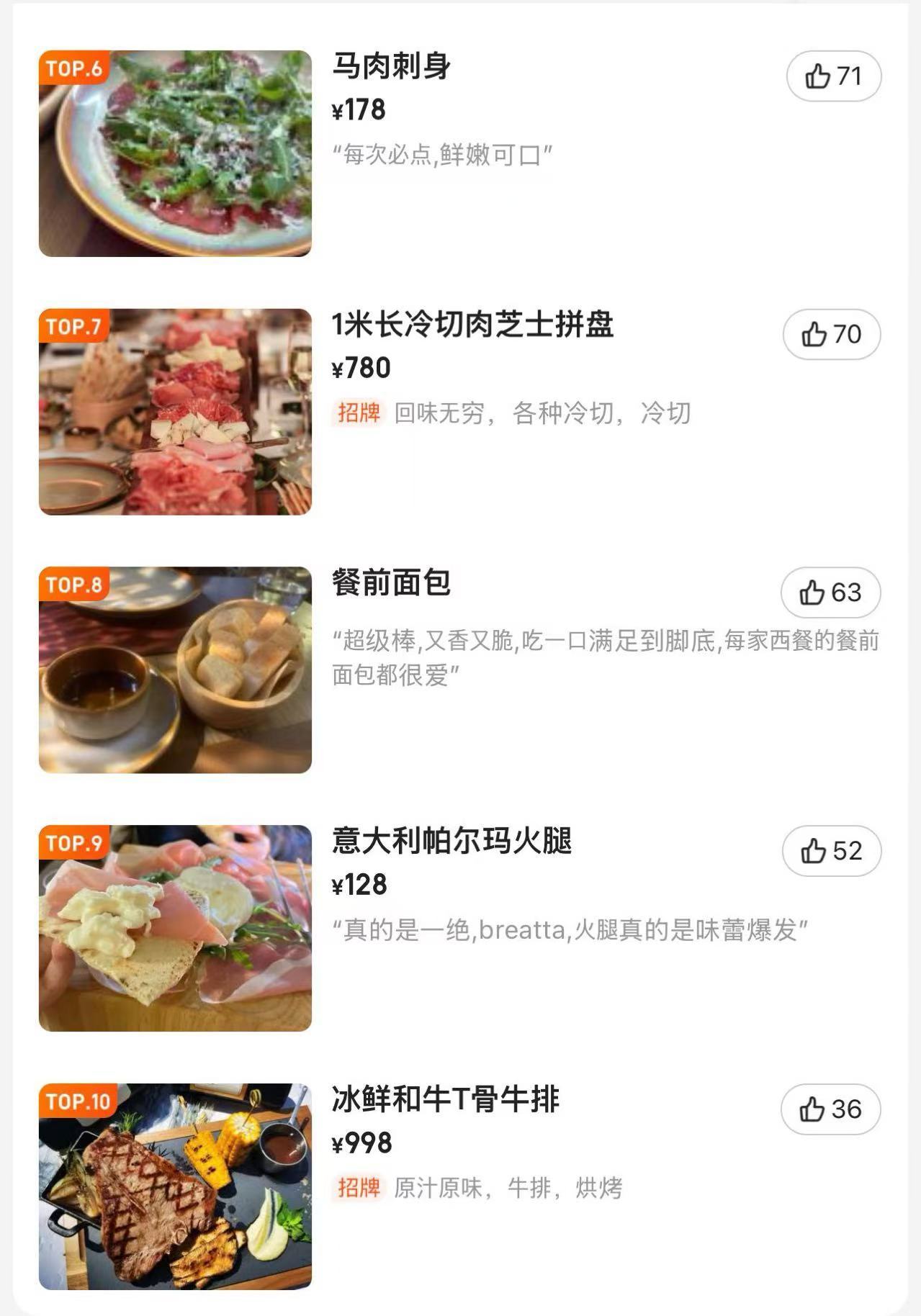Click the review text mentioning breatta

569,930
